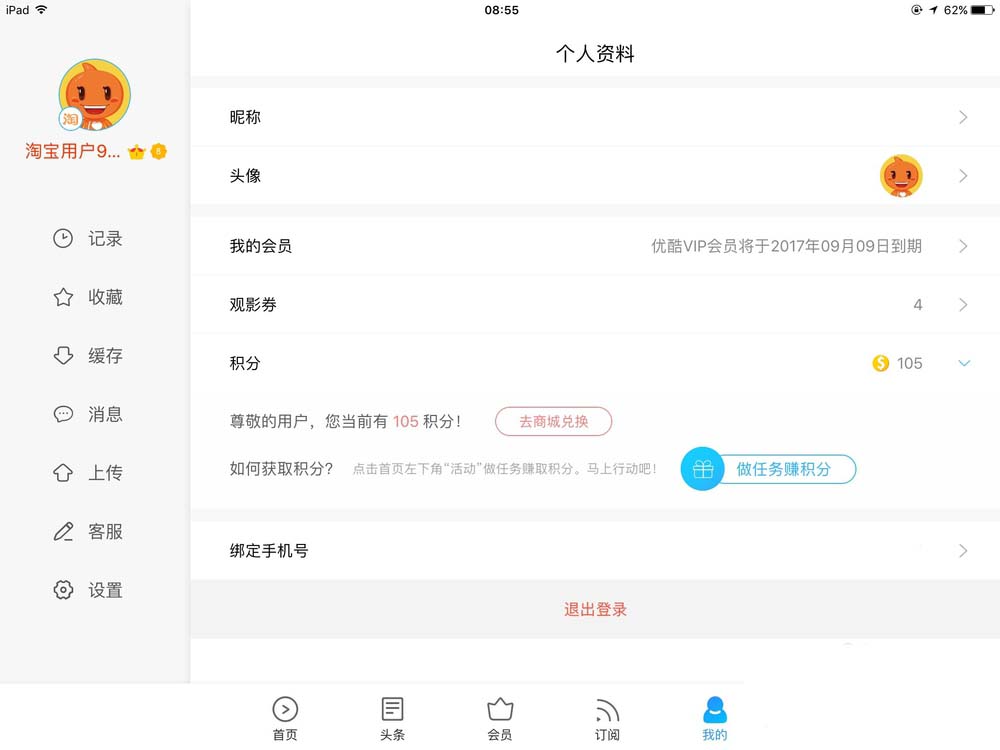Switch to the 订阅 subscriptions tab
Image resolution: width=1000 pixels, height=750 pixels.
[x=607, y=718]
